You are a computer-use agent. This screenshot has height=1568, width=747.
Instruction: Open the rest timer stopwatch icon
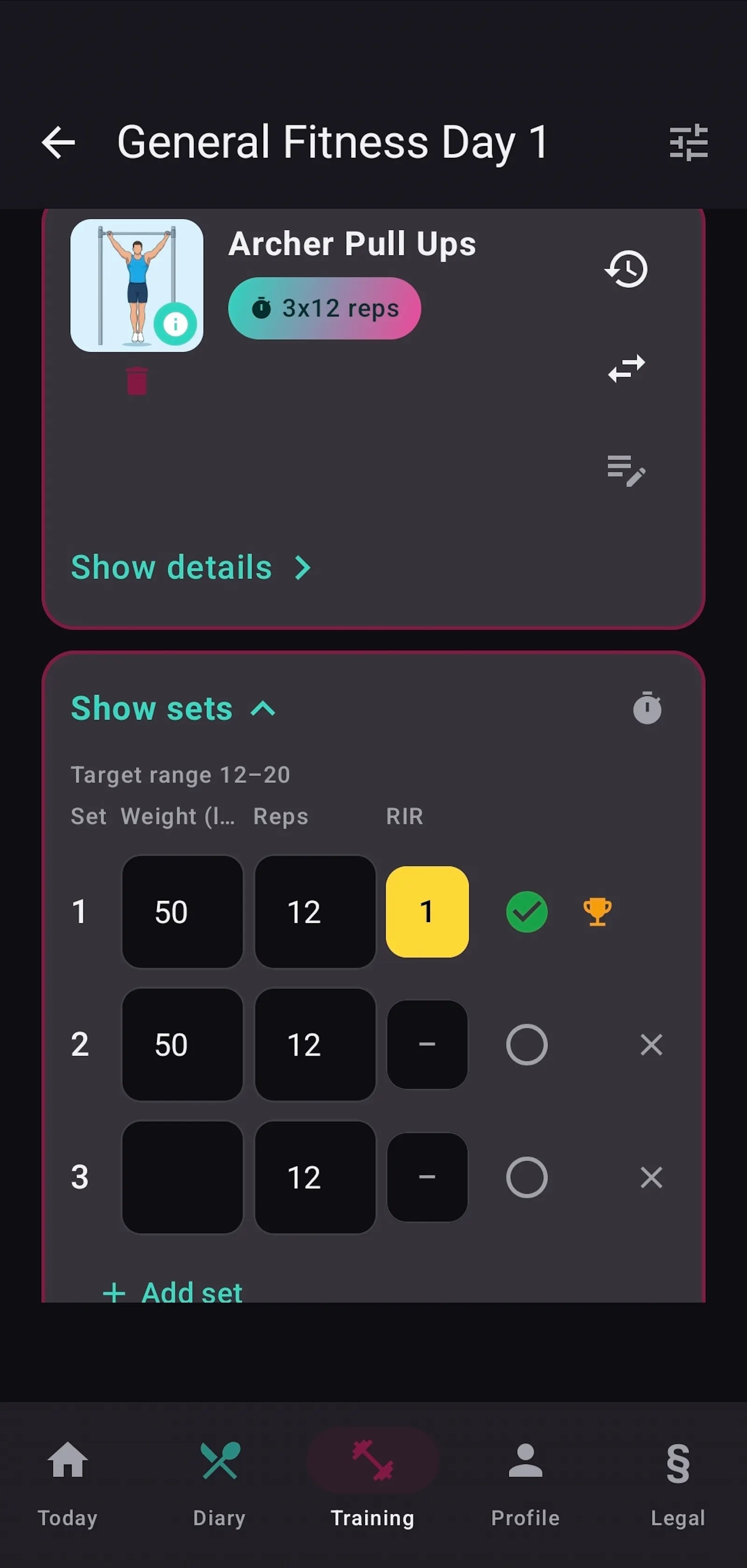(647, 708)
